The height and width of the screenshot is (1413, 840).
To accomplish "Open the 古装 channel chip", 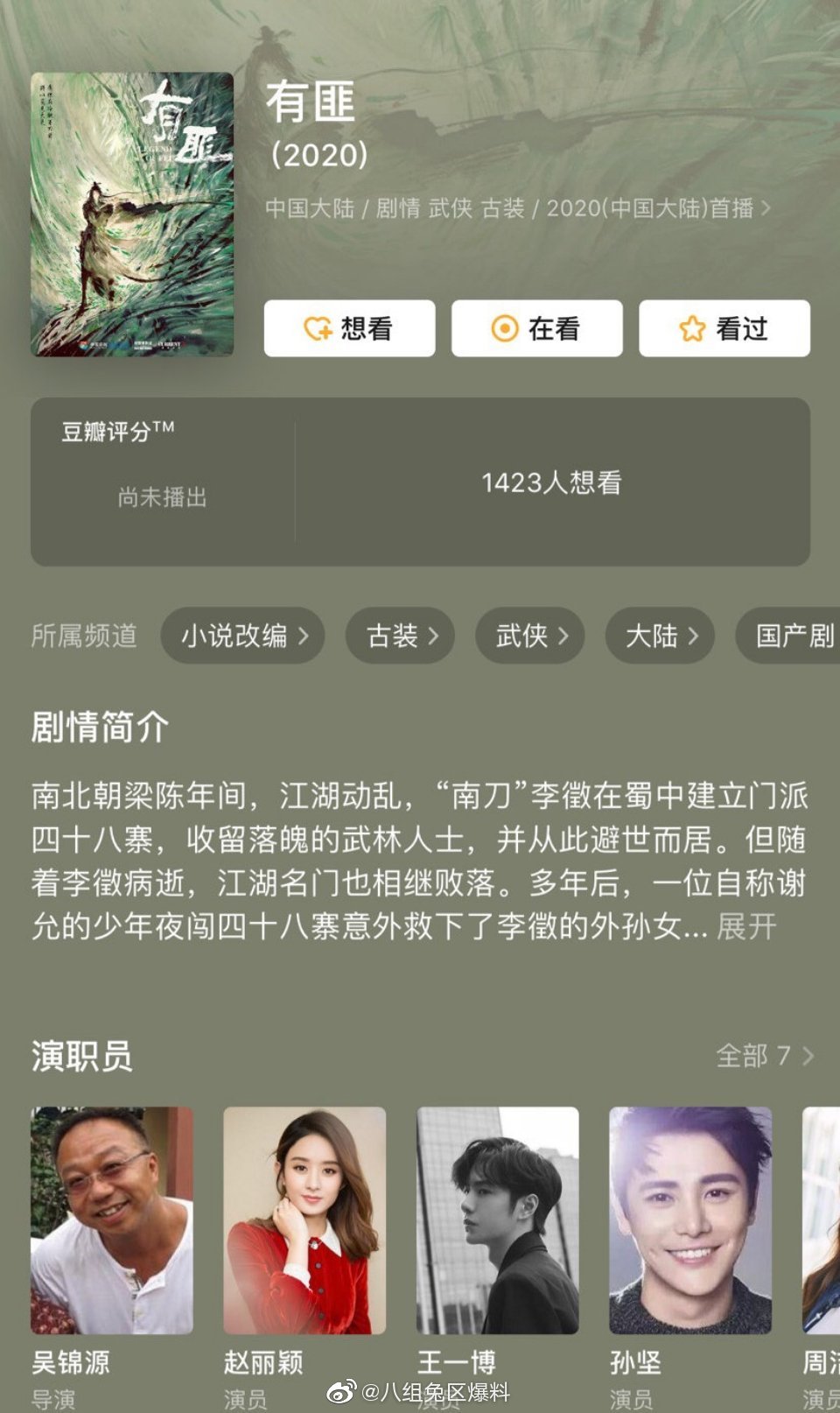I will [x=400, y=636].
